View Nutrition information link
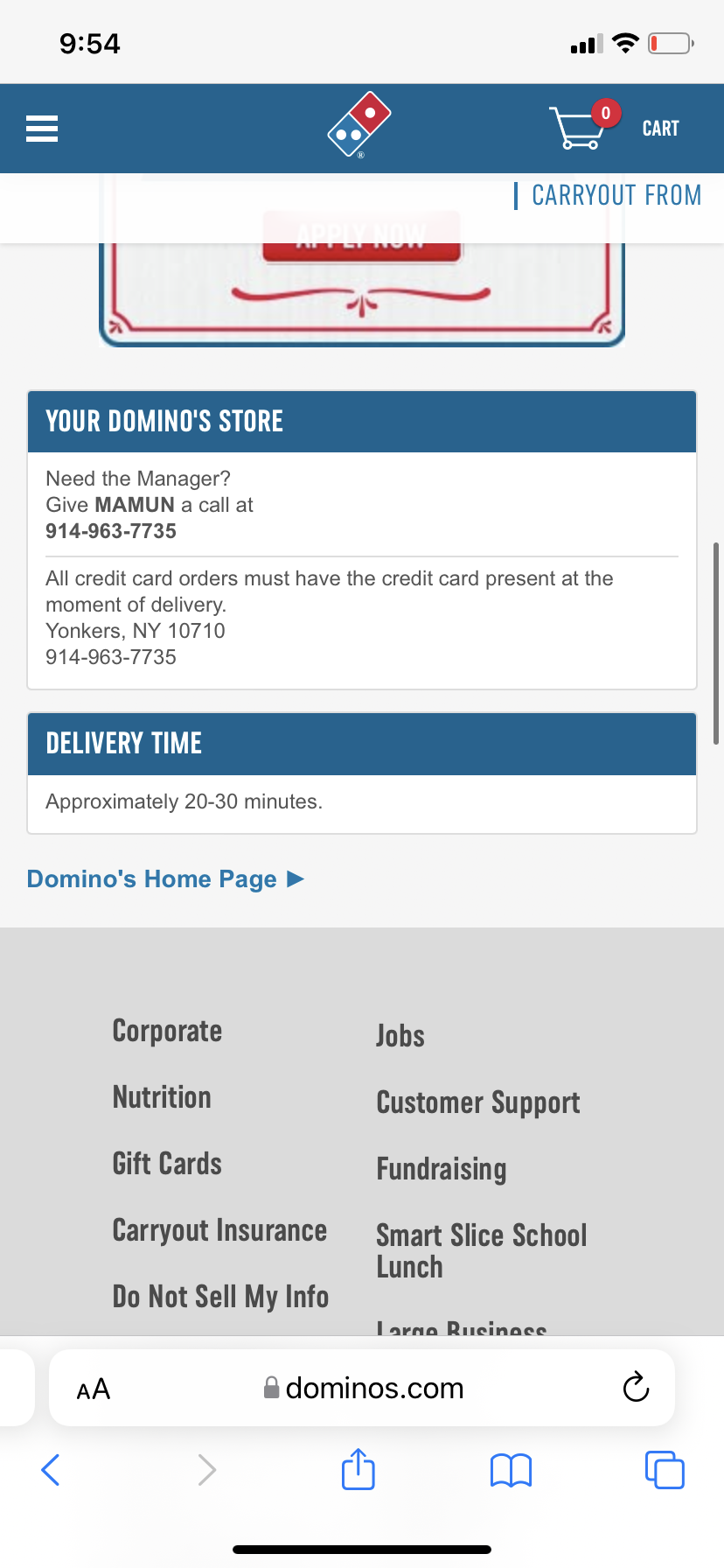This screenshot has width=724, height=1568. point(162,1097)
